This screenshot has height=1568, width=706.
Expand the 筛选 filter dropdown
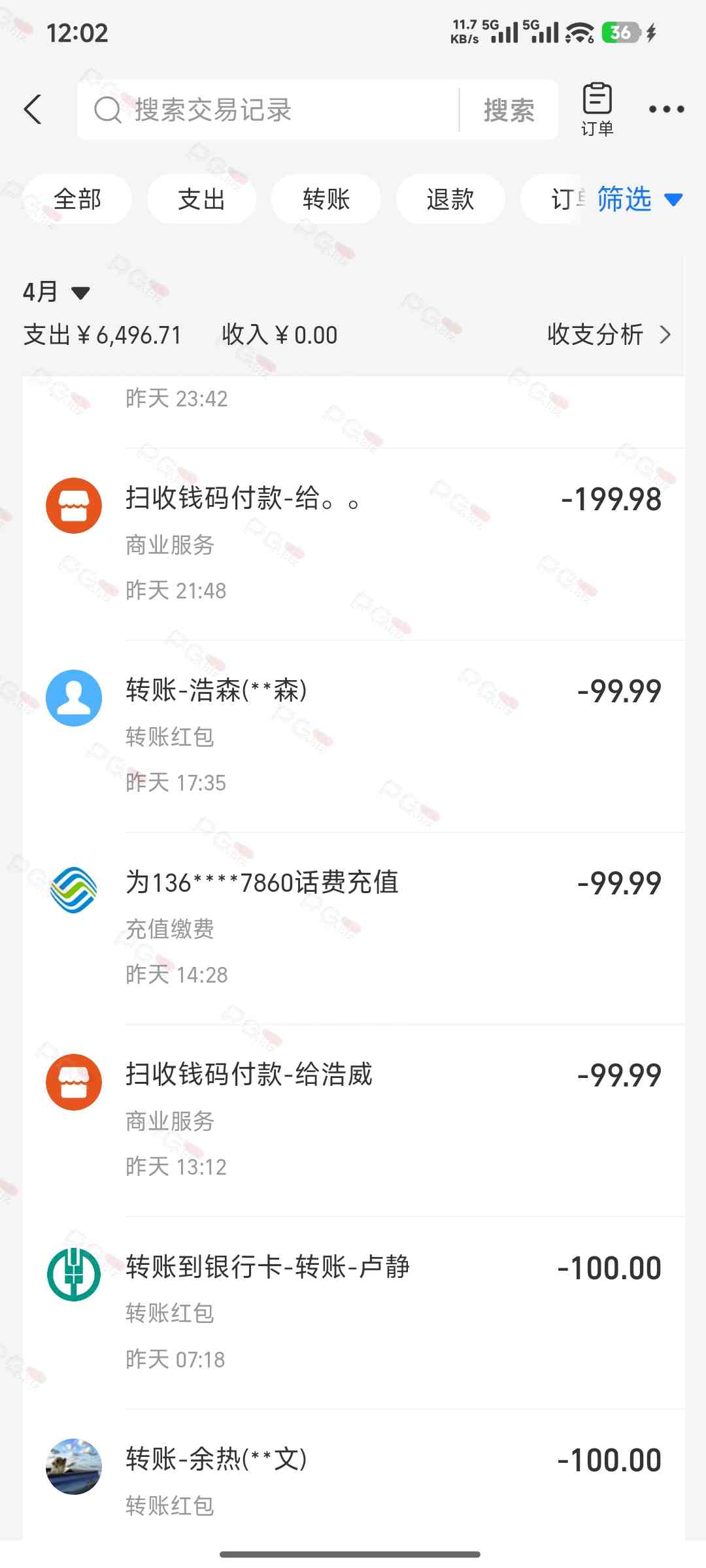point(639,199)
